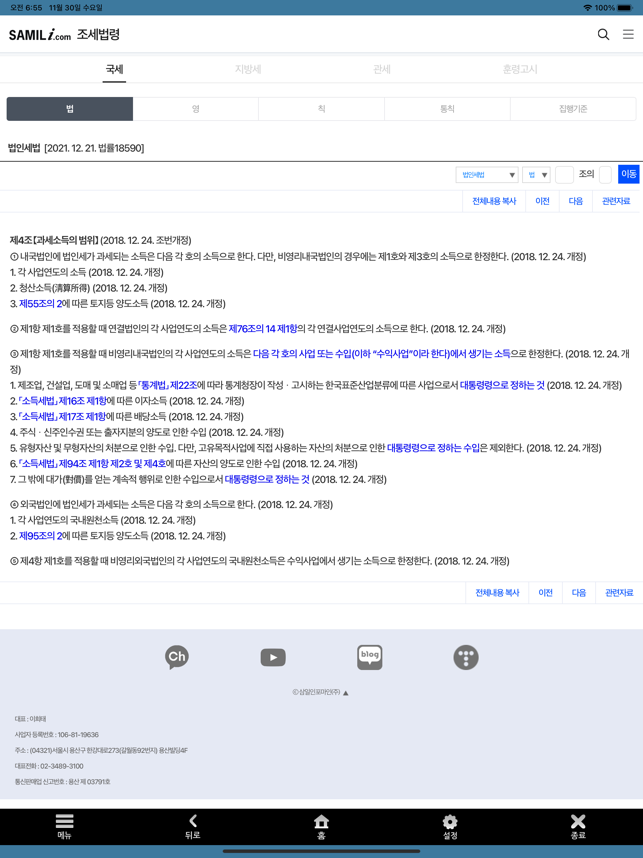Tap the 이동 button
Viewport: 643px width, 858px height.
[628, 175]
